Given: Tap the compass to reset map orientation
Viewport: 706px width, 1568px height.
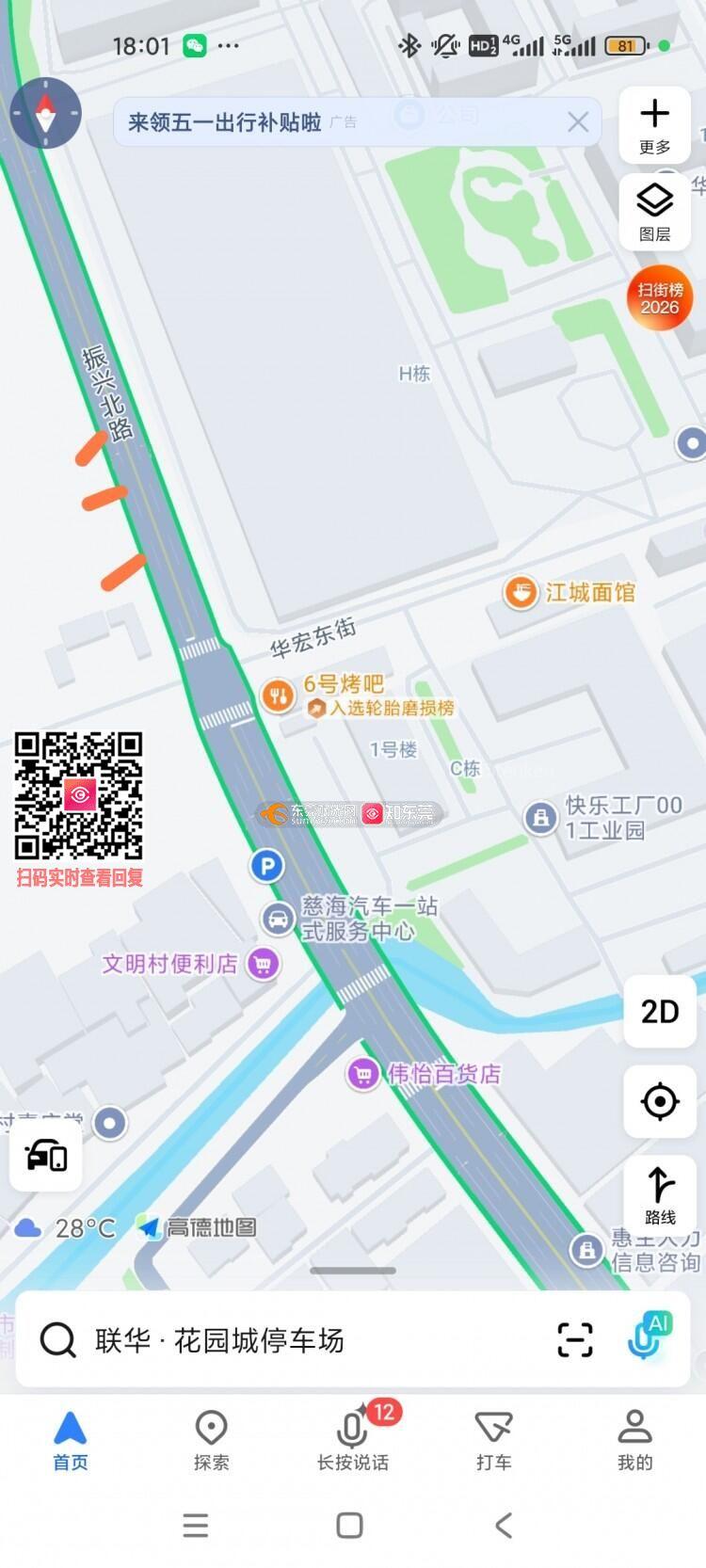Looking at the screenshot, I should (45, 113).
